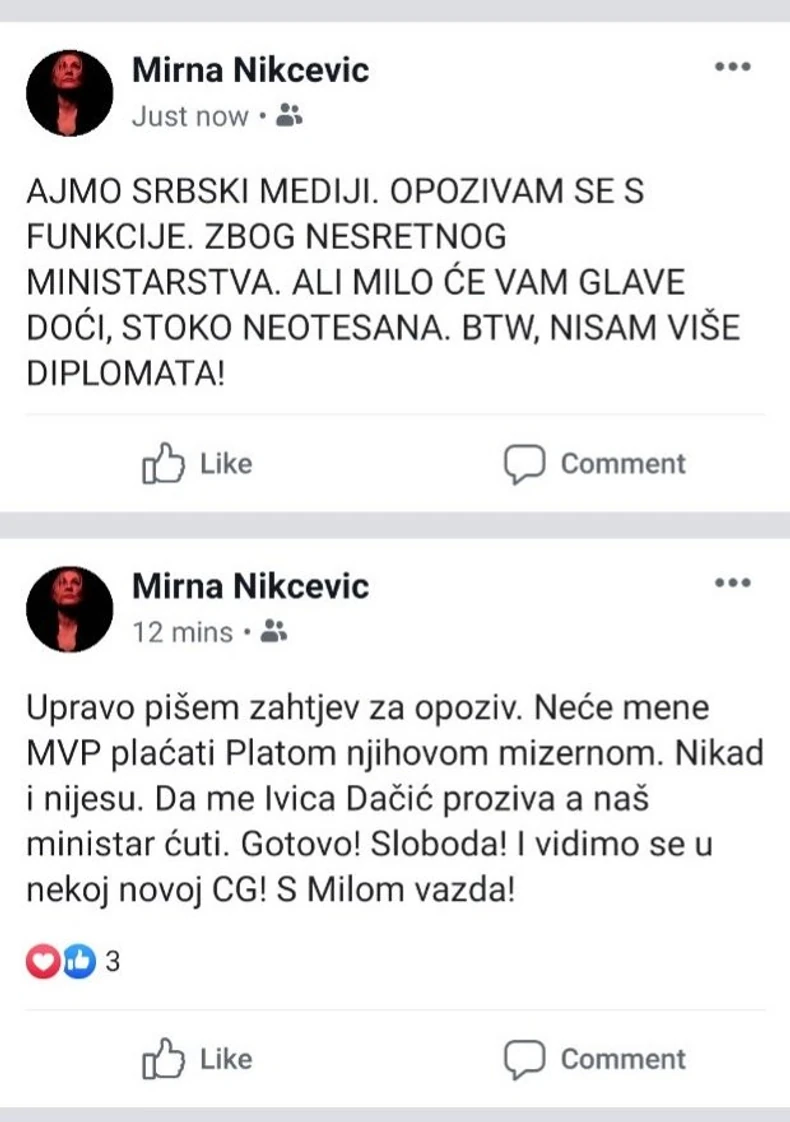Open Mirna Nikcevic's profile from the 'Just now' post
Image resolution: width=790 pixels, height=1122 pixels.
point(250,70)
